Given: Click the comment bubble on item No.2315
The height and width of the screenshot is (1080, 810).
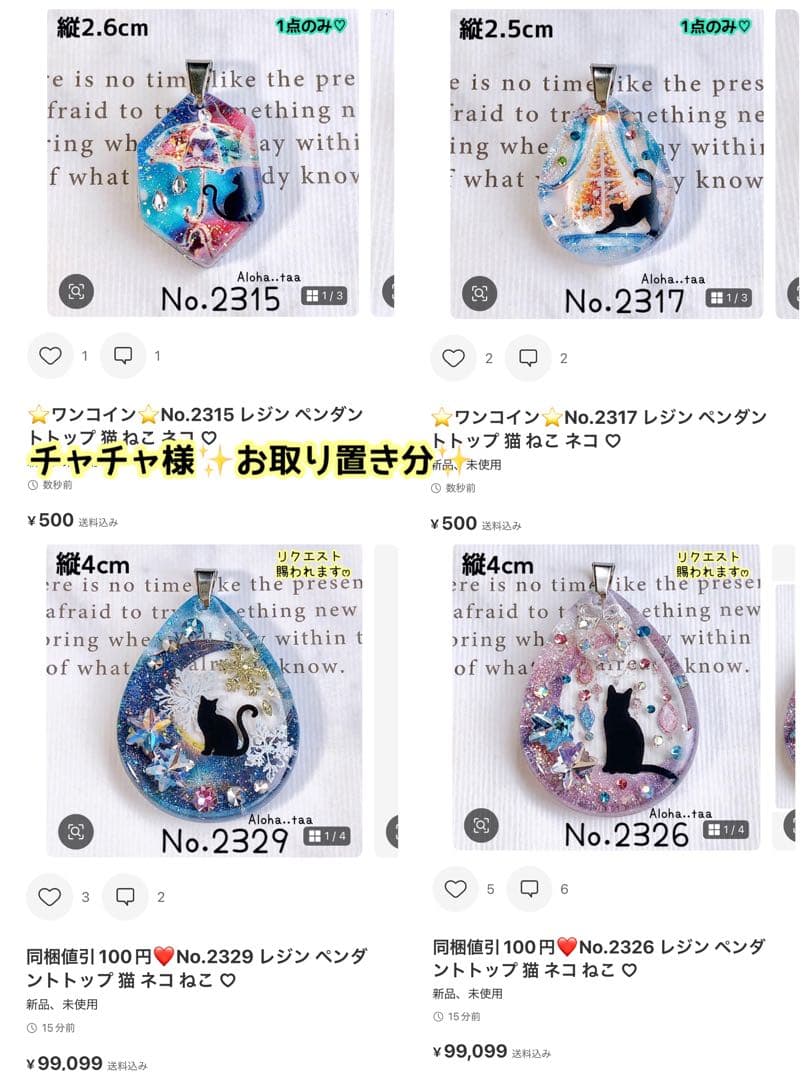Looking at the screenshot, I should click(123, 356).
